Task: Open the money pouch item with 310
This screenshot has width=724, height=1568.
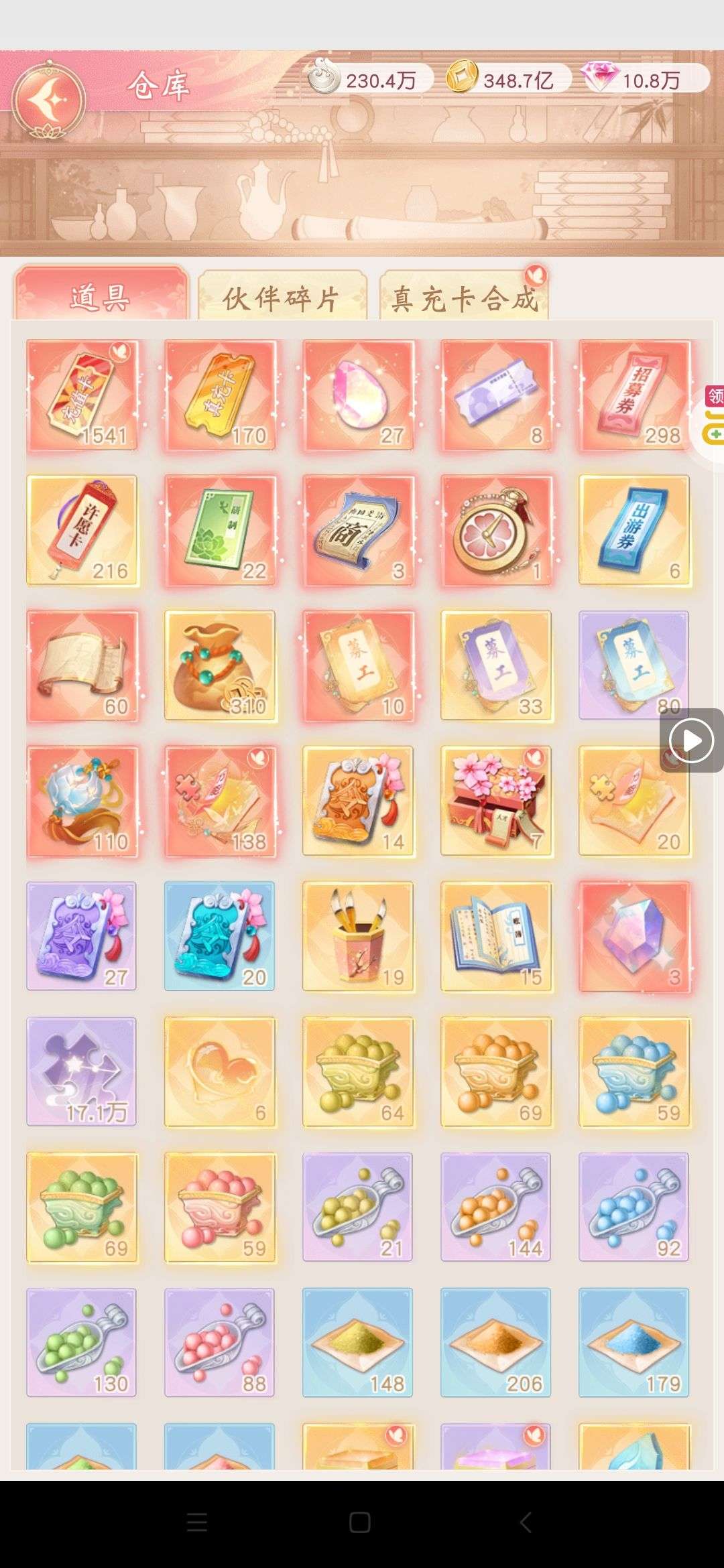Action: [x=221, y=666]
